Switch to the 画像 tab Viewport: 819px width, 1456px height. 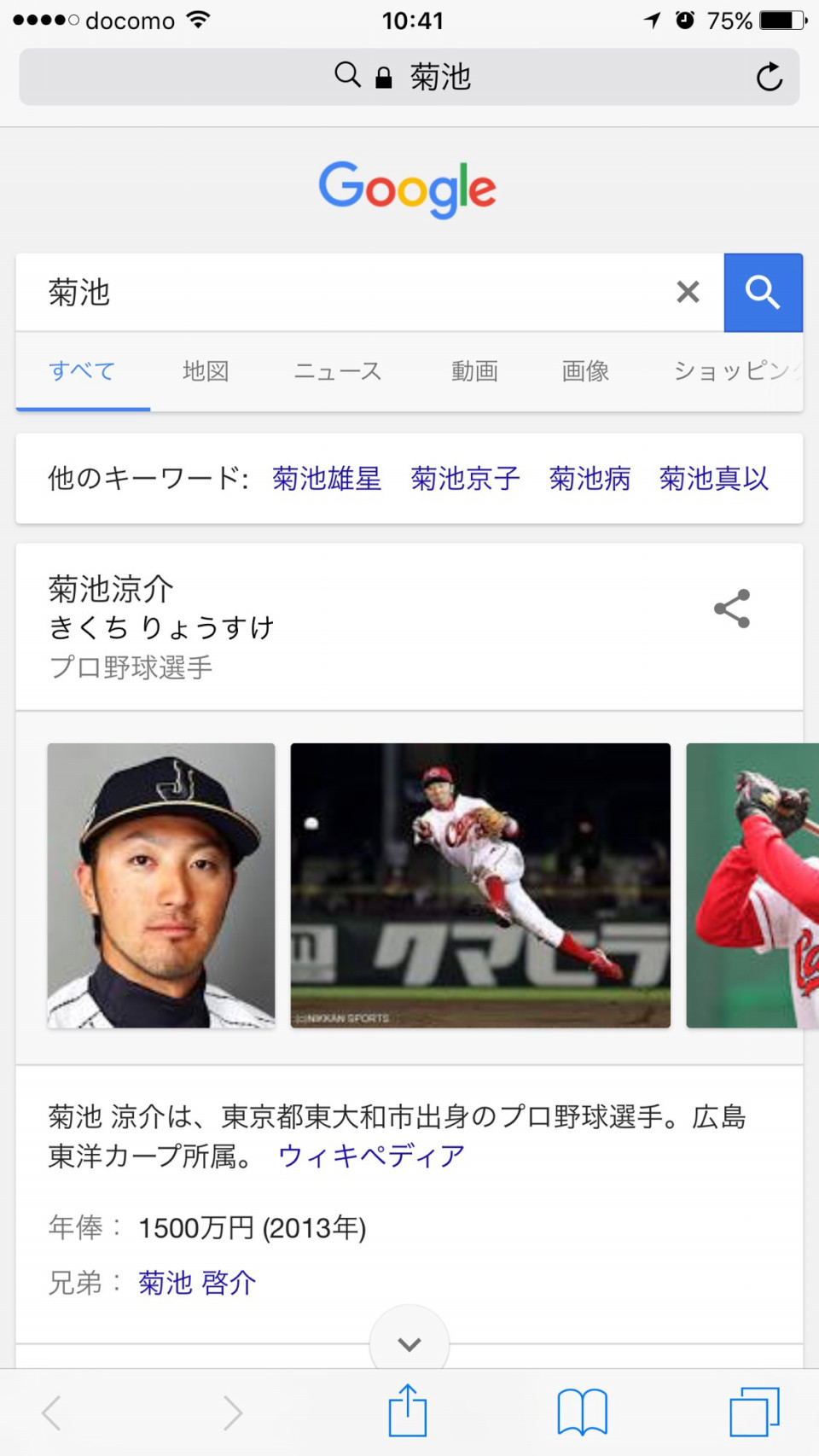(x=585, y=371)
